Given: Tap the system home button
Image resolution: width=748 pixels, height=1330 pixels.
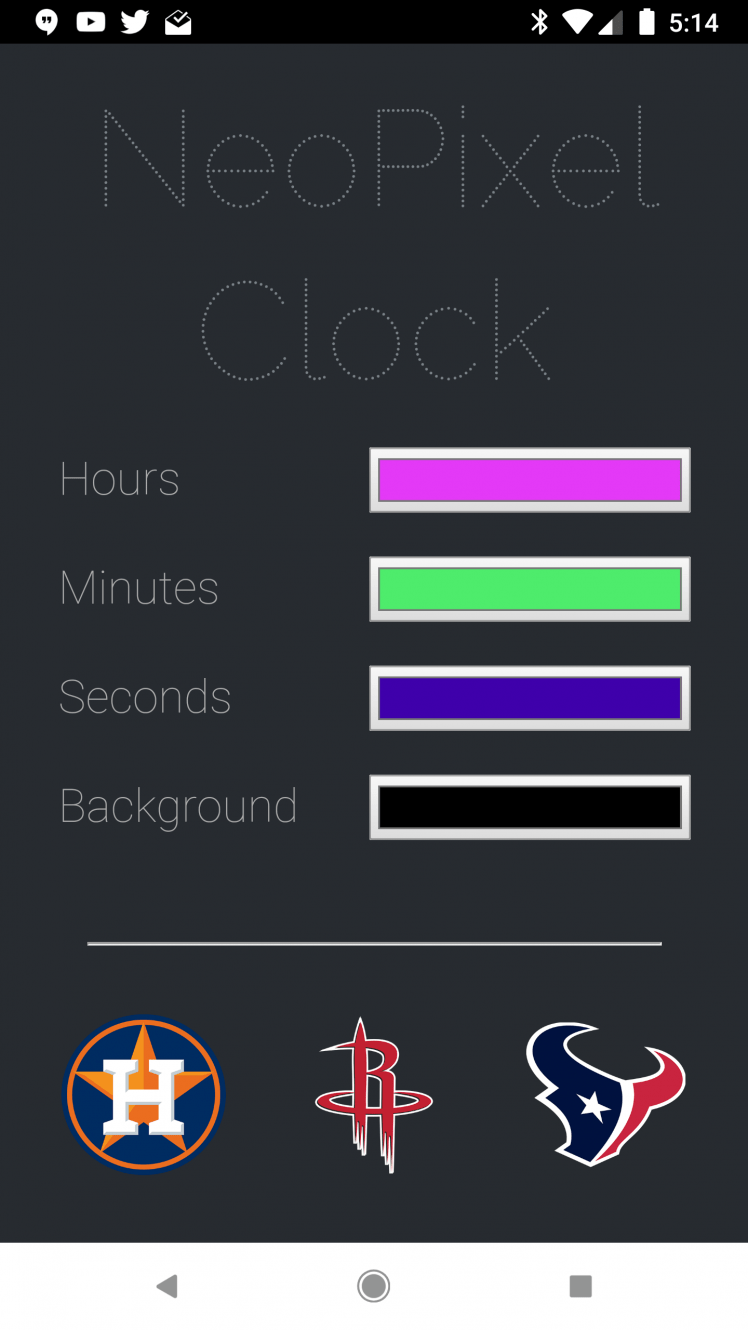Looking at the screenshot, I should pyautogui.click(x=374, y=1286).
